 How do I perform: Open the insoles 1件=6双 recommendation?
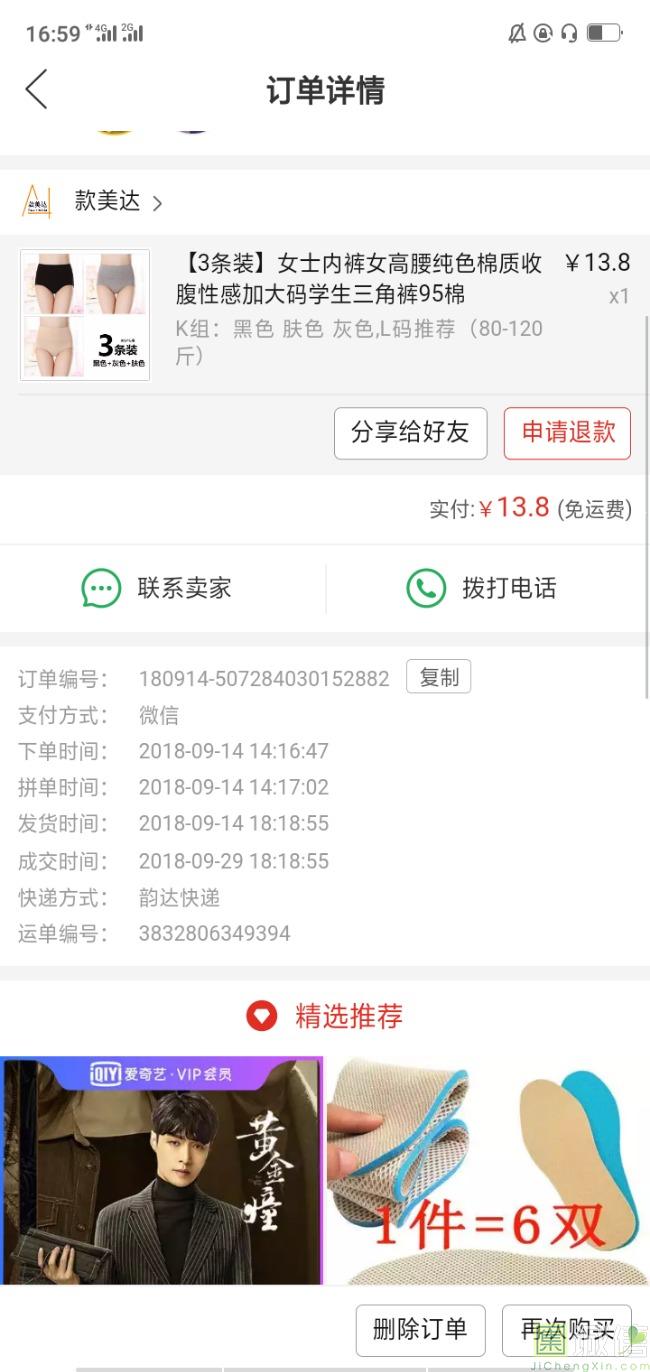coord(488,1170)
